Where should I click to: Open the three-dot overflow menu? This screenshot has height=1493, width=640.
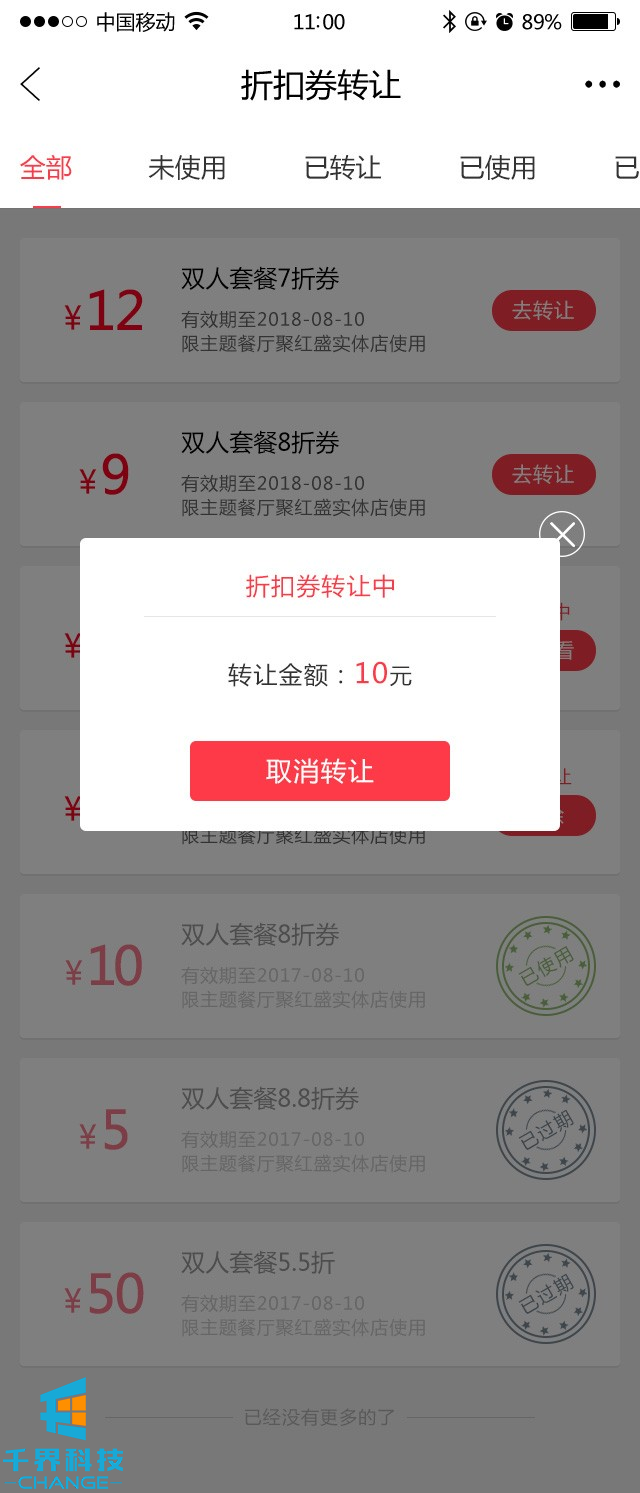[602, 85]
